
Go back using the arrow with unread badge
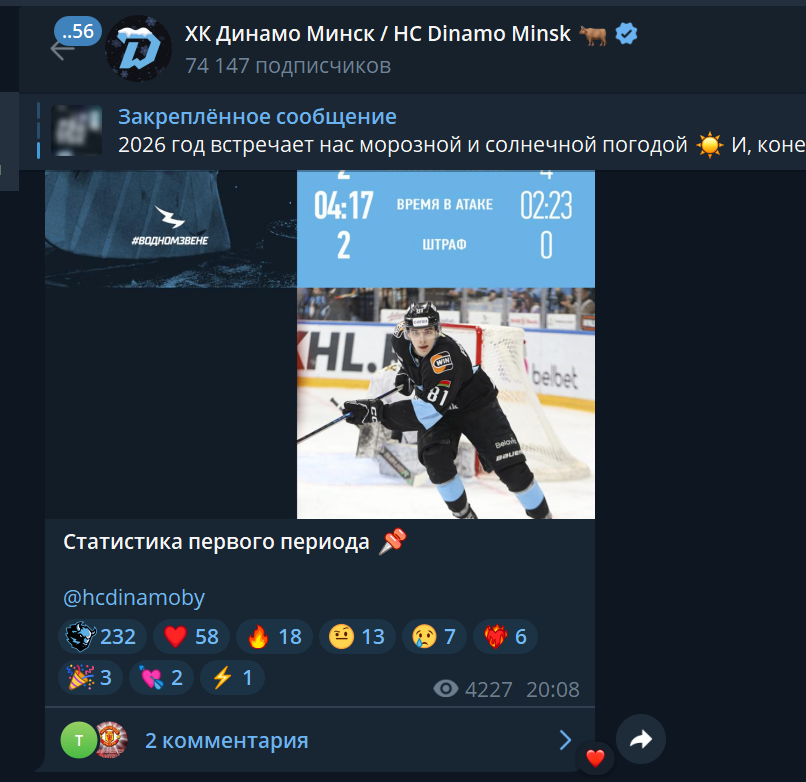point(63,47)
